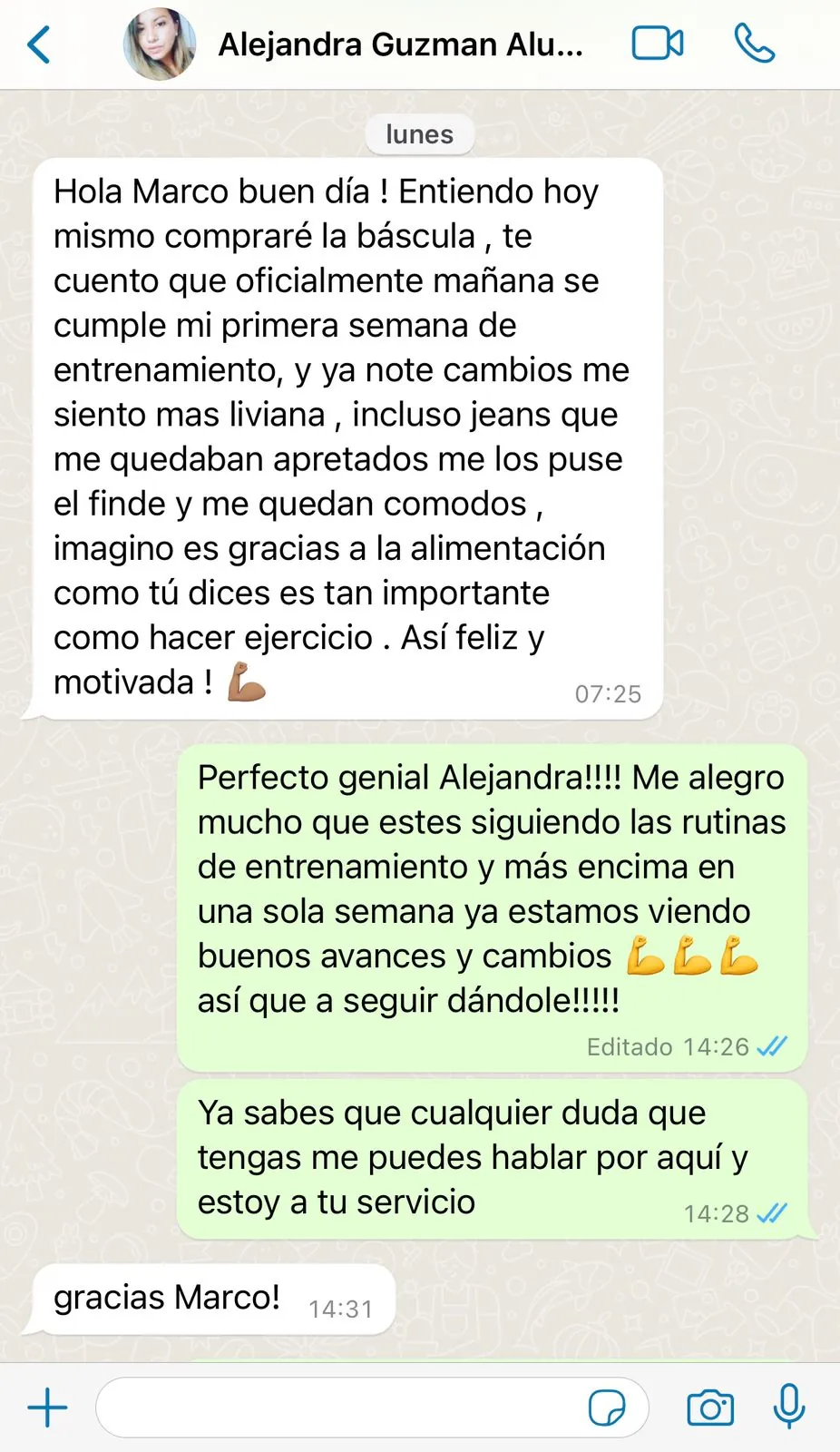Screen dimensions: 840x1452
Task: Open Alejandra Guzman's profile photo
Action: coord(160,44)
